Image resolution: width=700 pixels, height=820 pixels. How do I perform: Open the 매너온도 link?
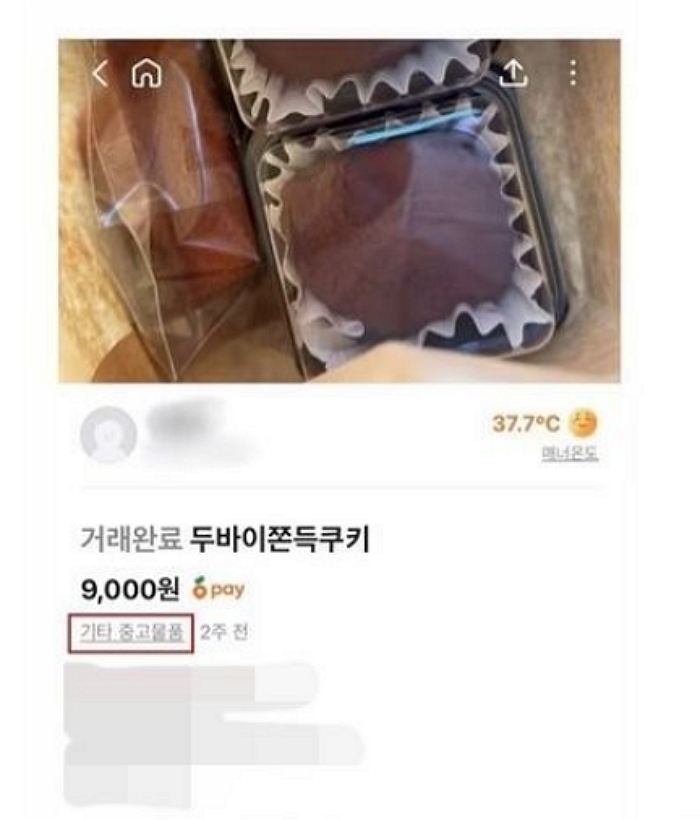click(570, 453)
